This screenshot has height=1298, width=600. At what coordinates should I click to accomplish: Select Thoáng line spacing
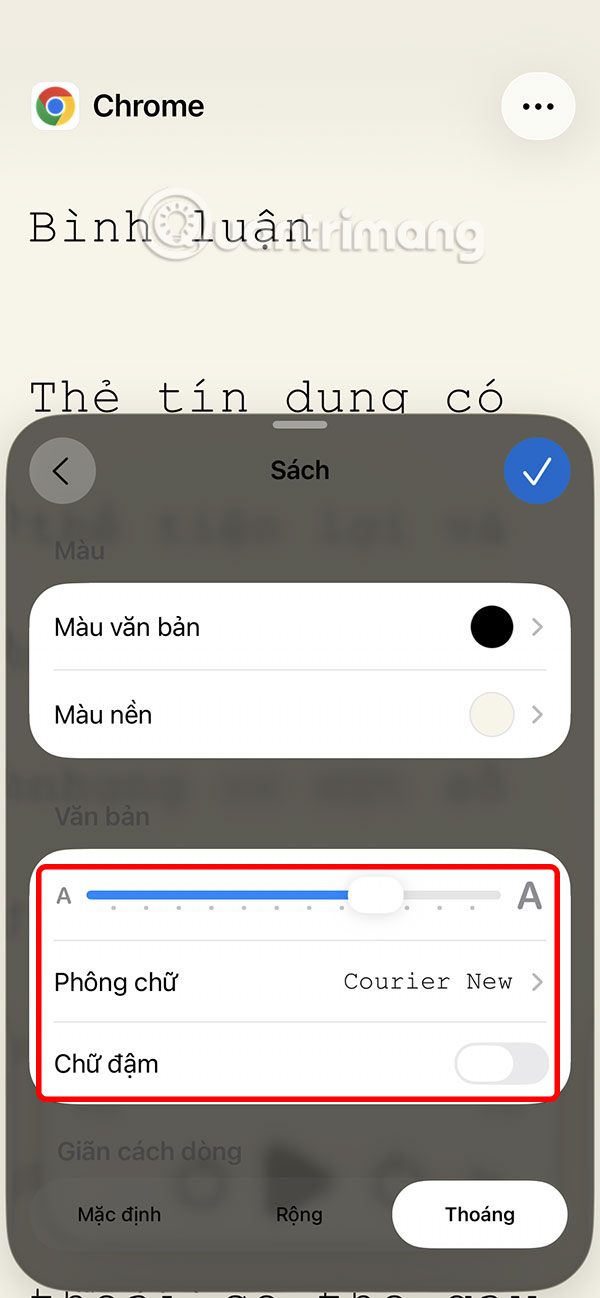tap(480, 1215)
